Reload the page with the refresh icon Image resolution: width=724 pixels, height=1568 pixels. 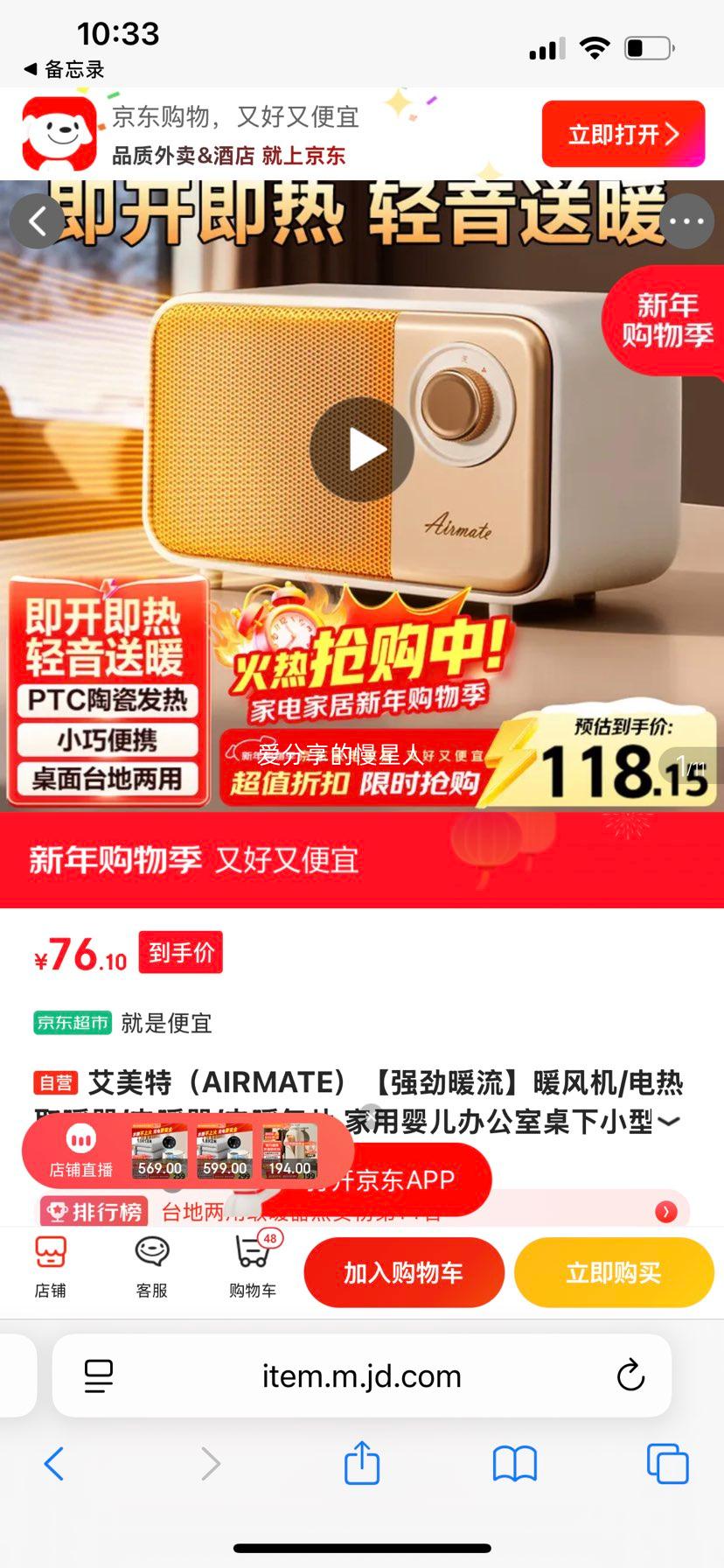point(631,1375)
